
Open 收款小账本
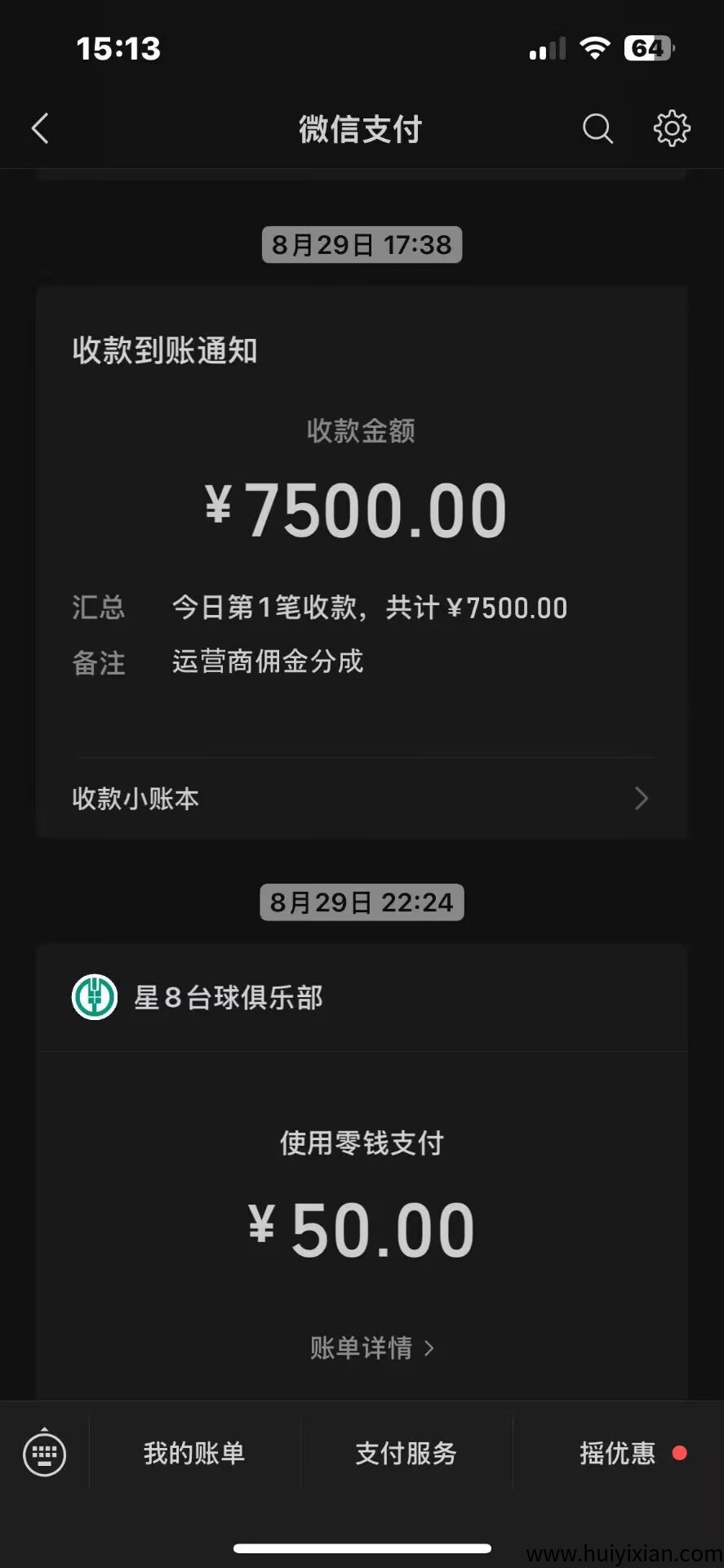[x=361, y=798]
